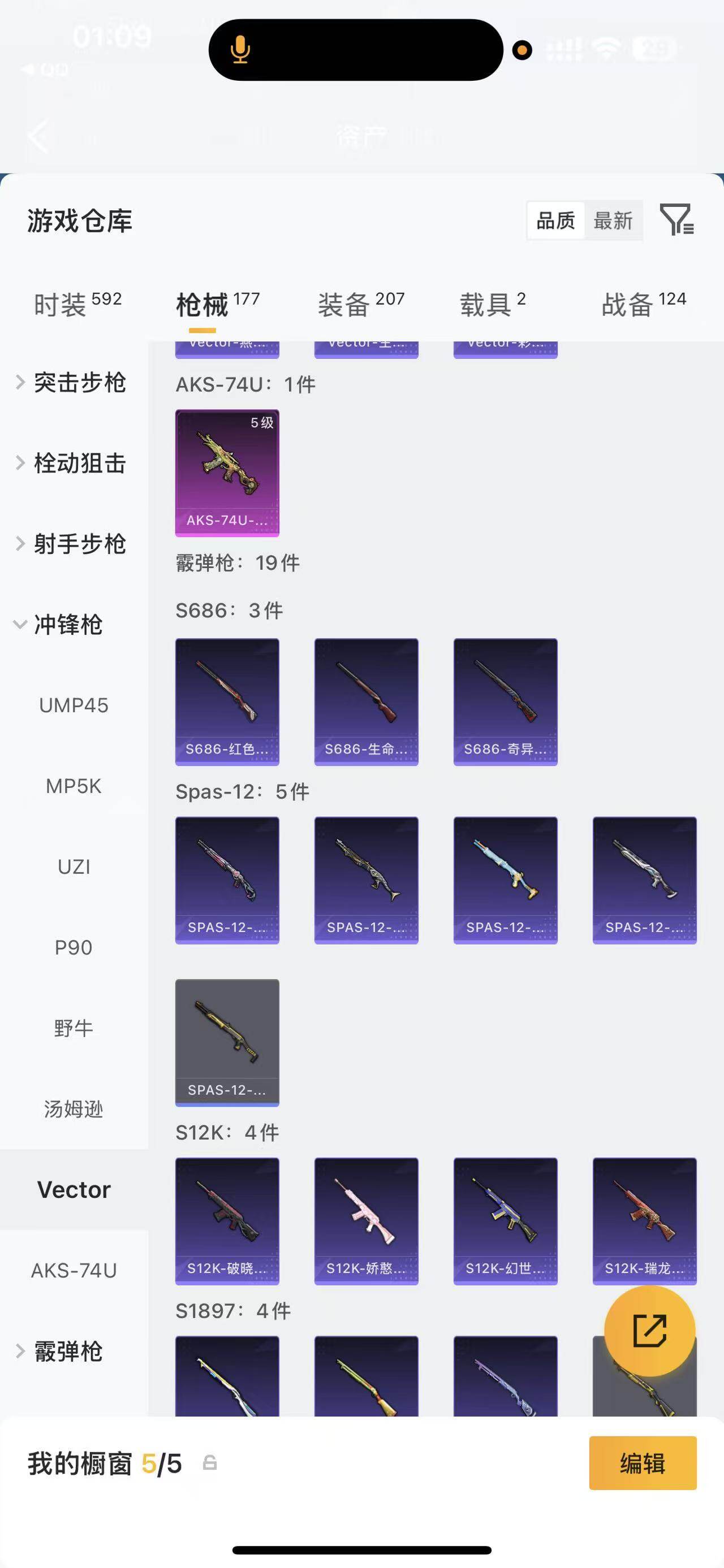This screenshot has height=1568, width=724.
Task: Select the 战备 tab
Action: tap(643, 304)
